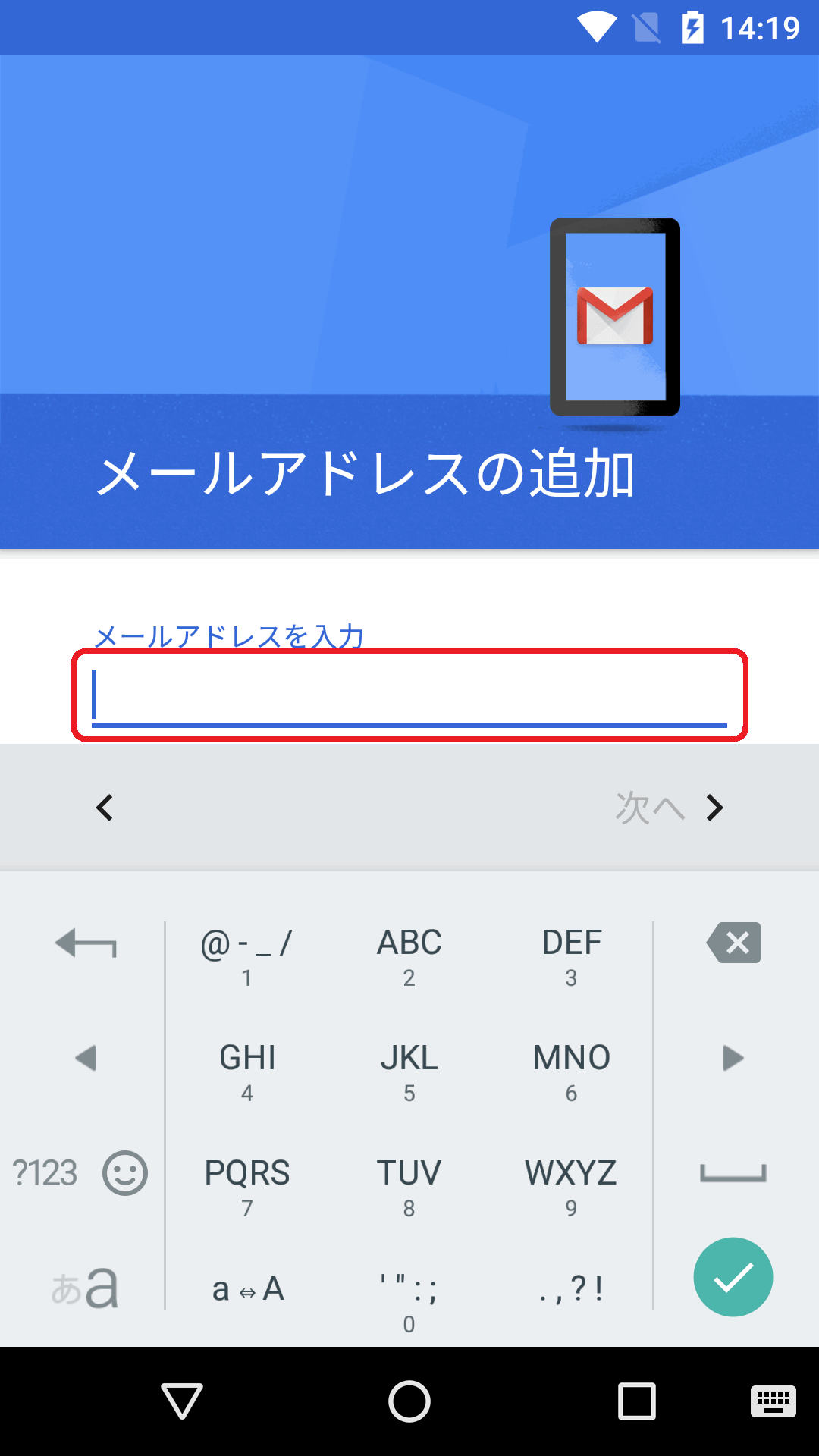Viewport: 819px width, 1456px height.
Task: Enter punctuation with the .,?! key
Action: (x=571, y=1289)
